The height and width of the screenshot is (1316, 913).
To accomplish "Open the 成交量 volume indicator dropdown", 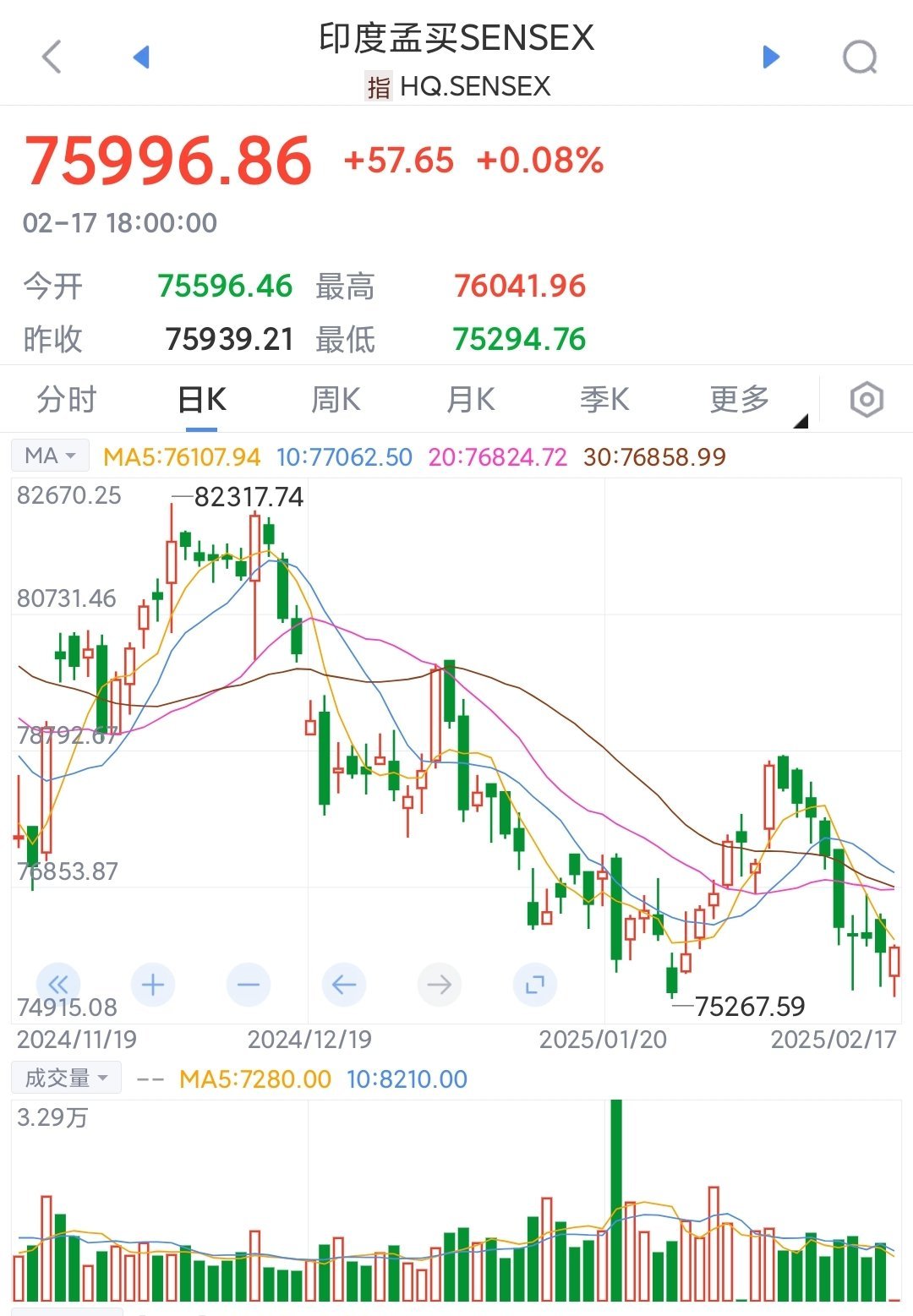I will tap(66, 1077).
